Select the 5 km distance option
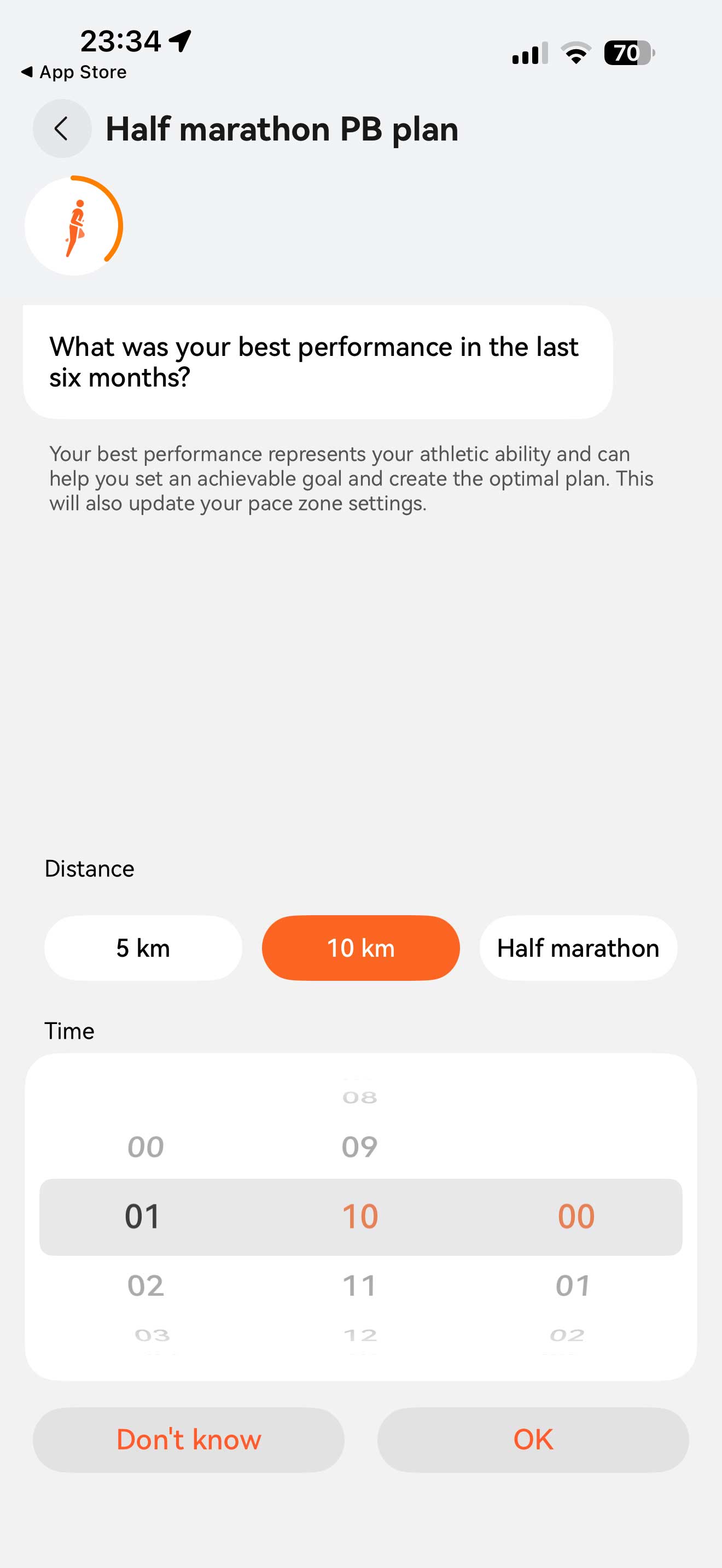Viewport: 722px width, 1568px height. pyautogui.click(x=142, y=947)
